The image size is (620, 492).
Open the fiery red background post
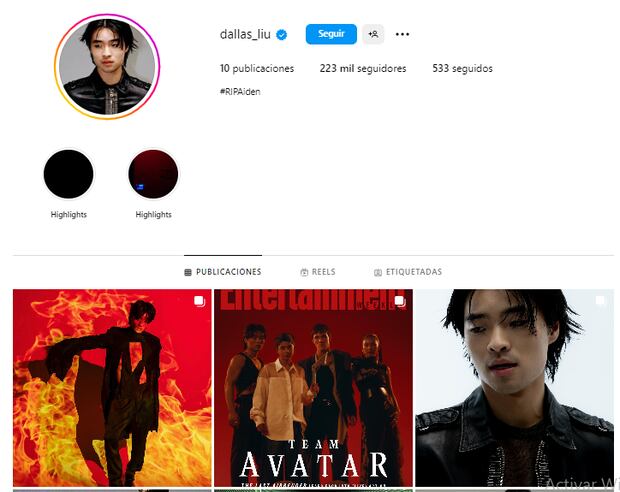tap(112, 388)
